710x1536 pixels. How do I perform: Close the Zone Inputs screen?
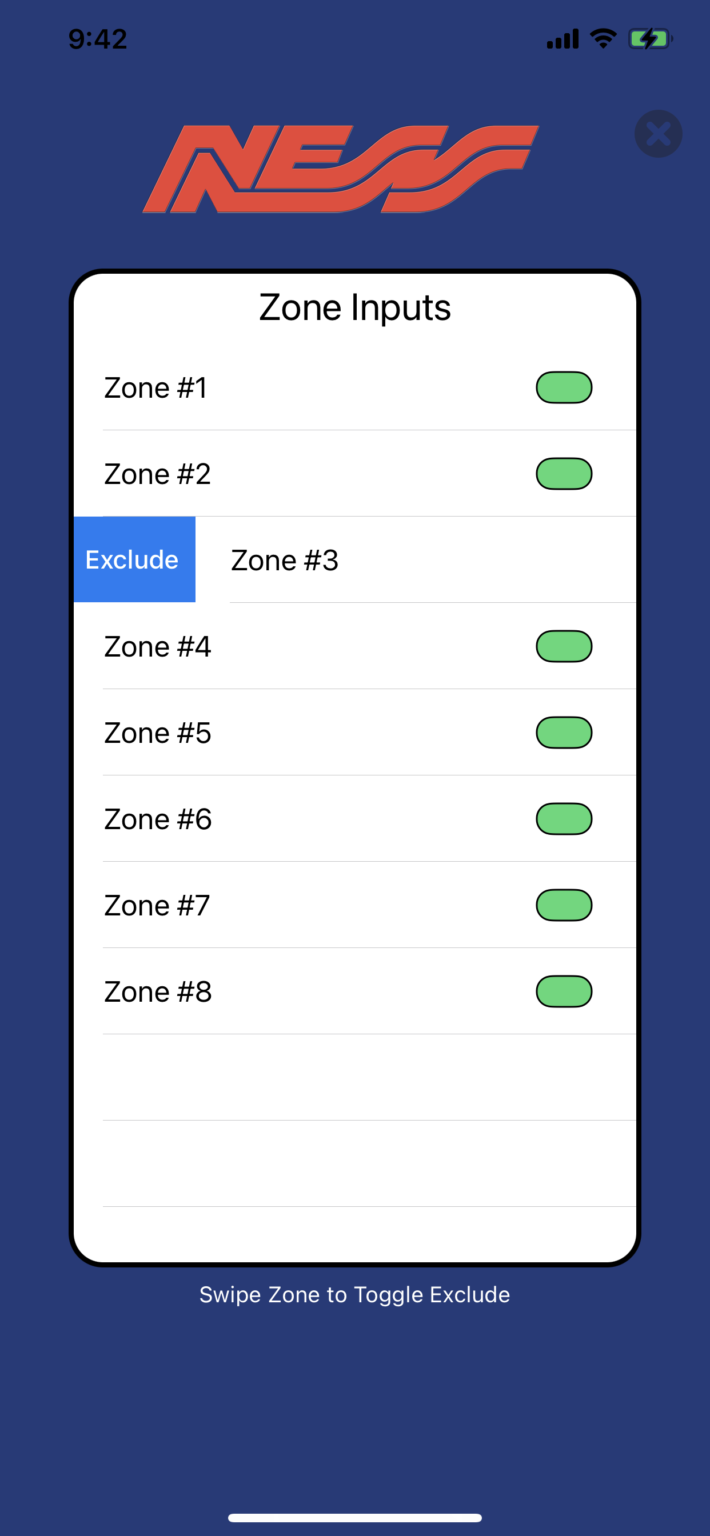tap(658, 133)
